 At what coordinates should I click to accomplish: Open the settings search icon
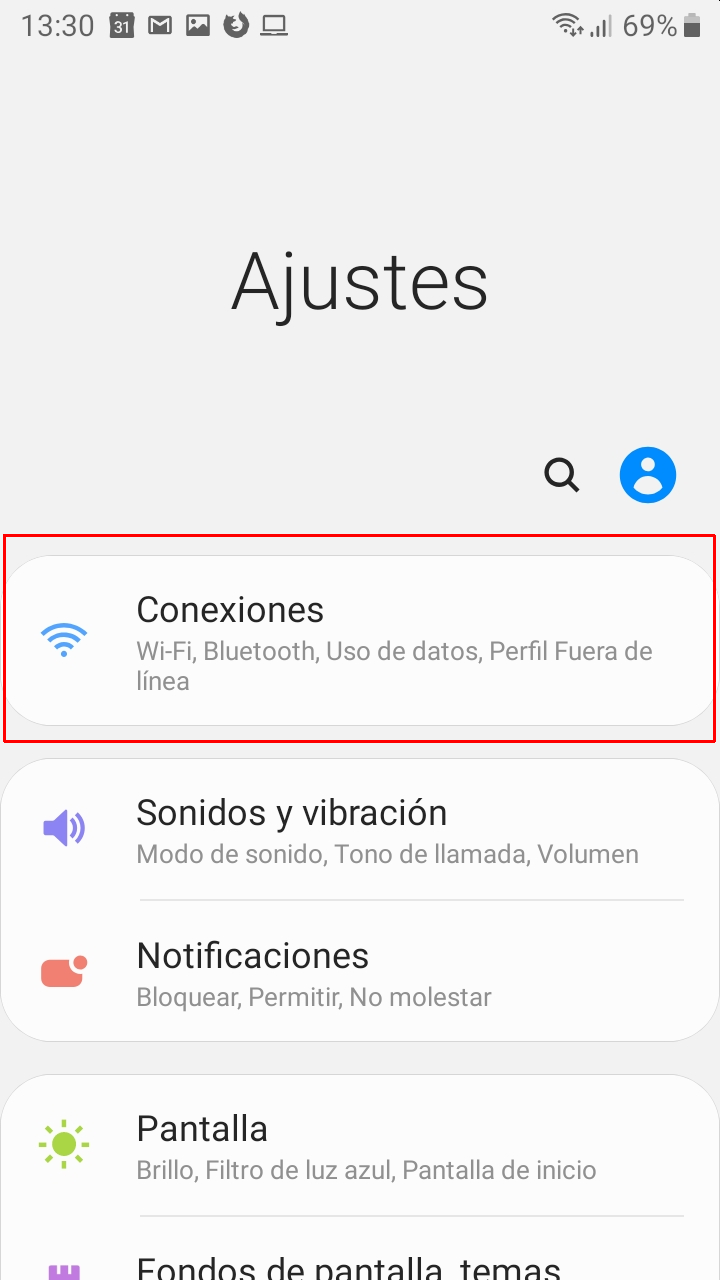[562, 475]
